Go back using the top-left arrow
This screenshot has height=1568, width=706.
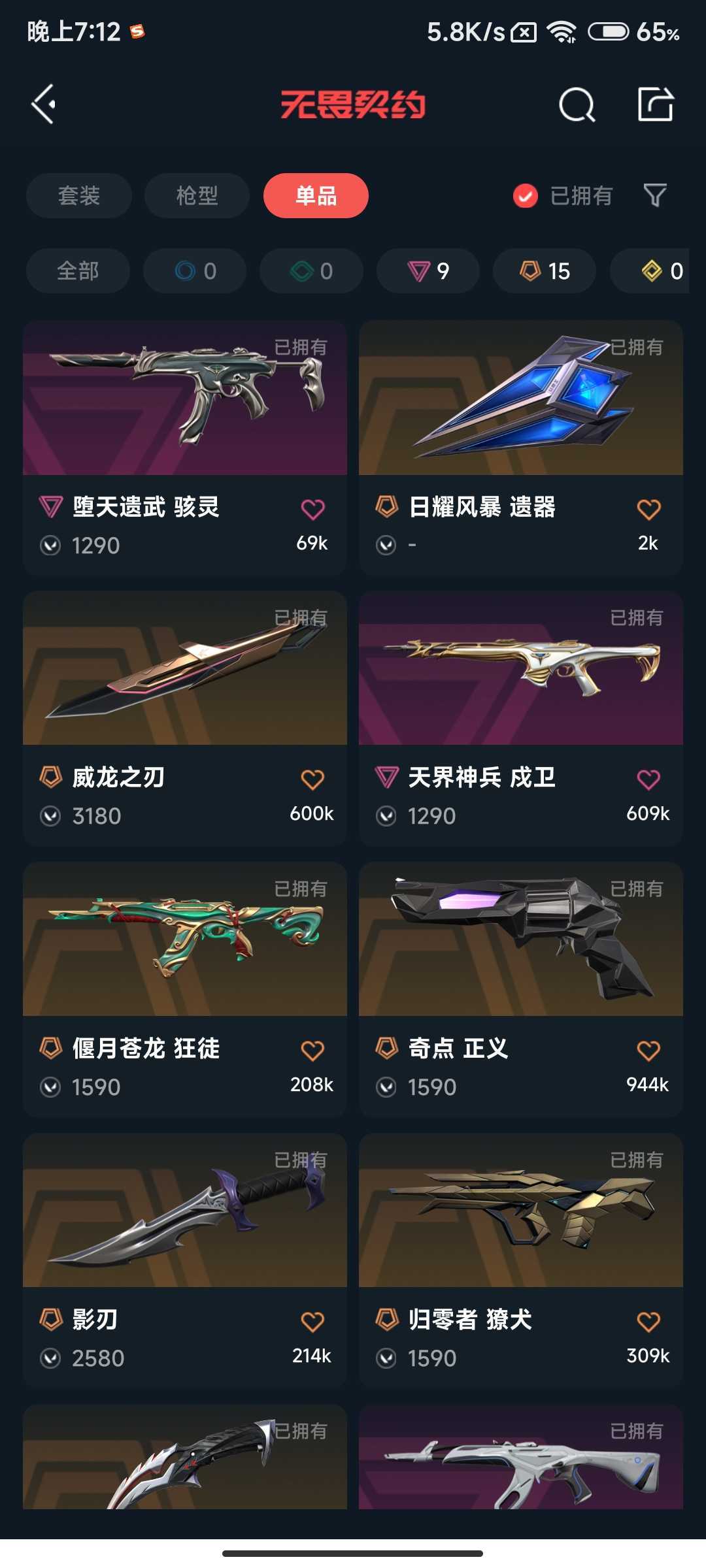click(x=43, y=105)
